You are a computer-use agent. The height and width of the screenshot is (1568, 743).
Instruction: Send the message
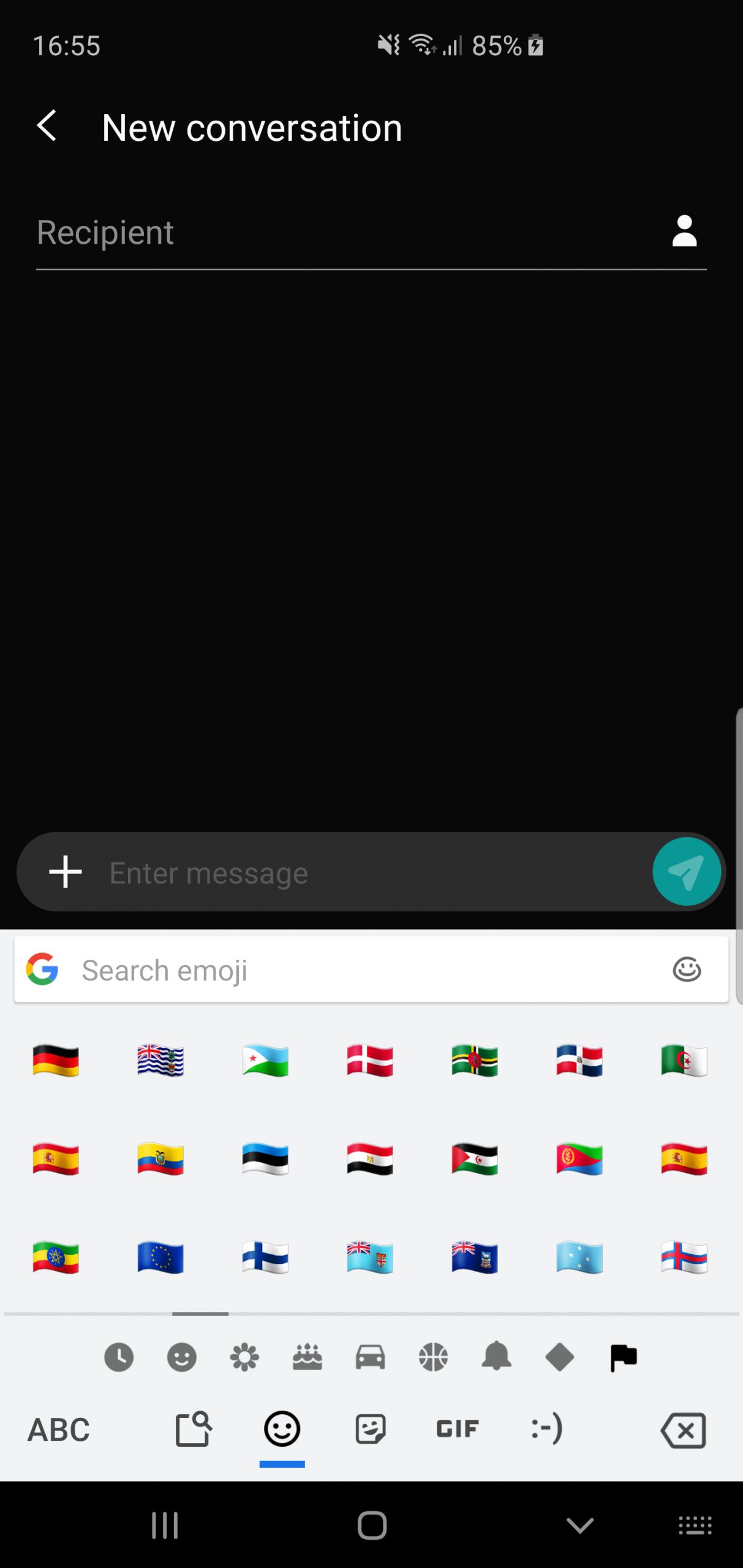[687, 872]
